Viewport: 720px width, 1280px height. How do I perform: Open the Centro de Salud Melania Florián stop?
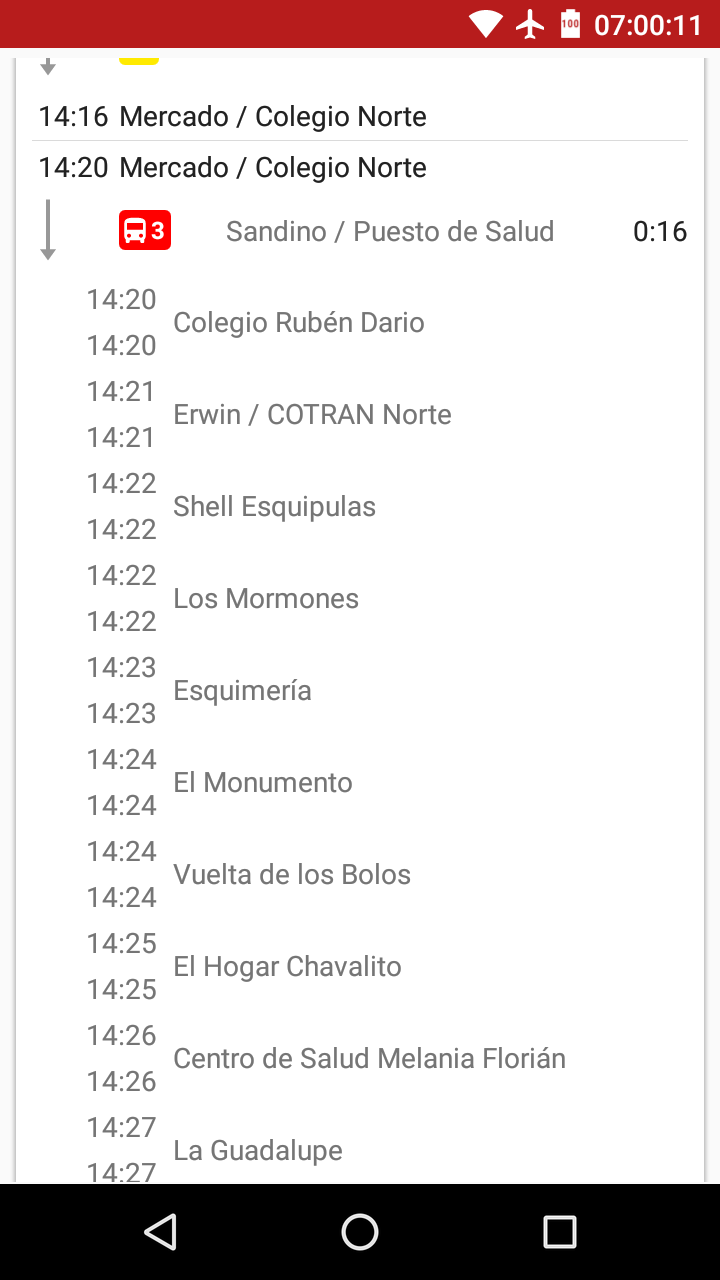369,1058
